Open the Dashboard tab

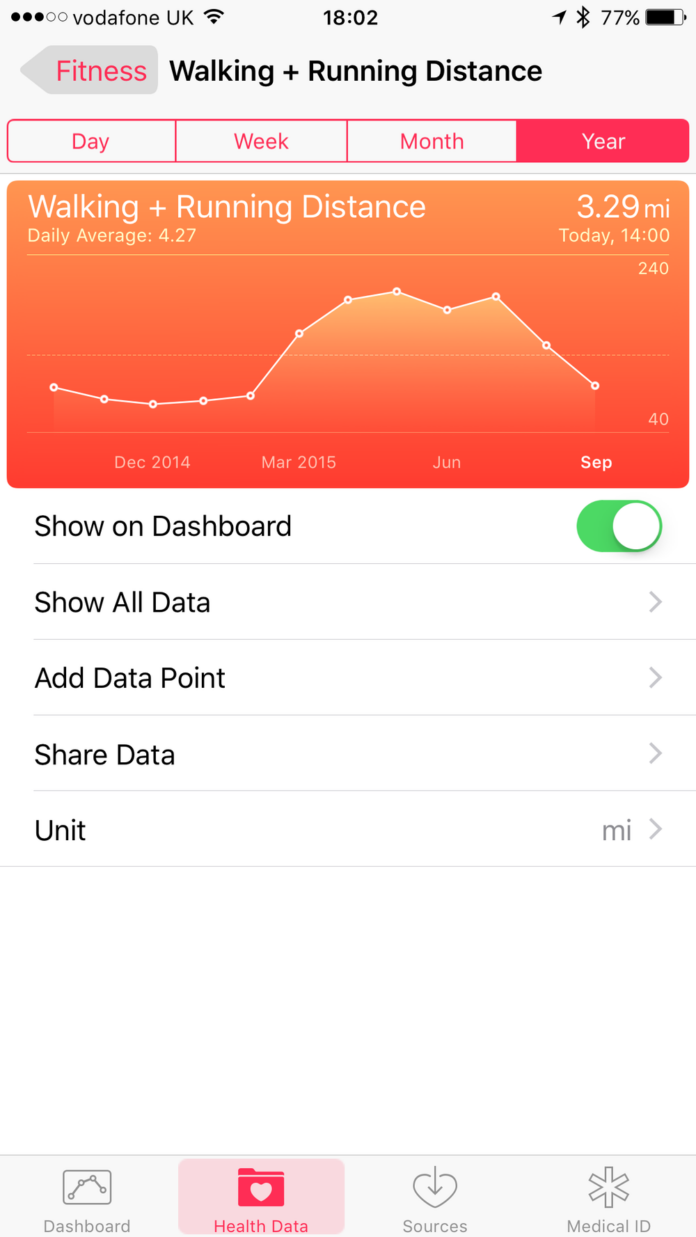click(87, 1198)
